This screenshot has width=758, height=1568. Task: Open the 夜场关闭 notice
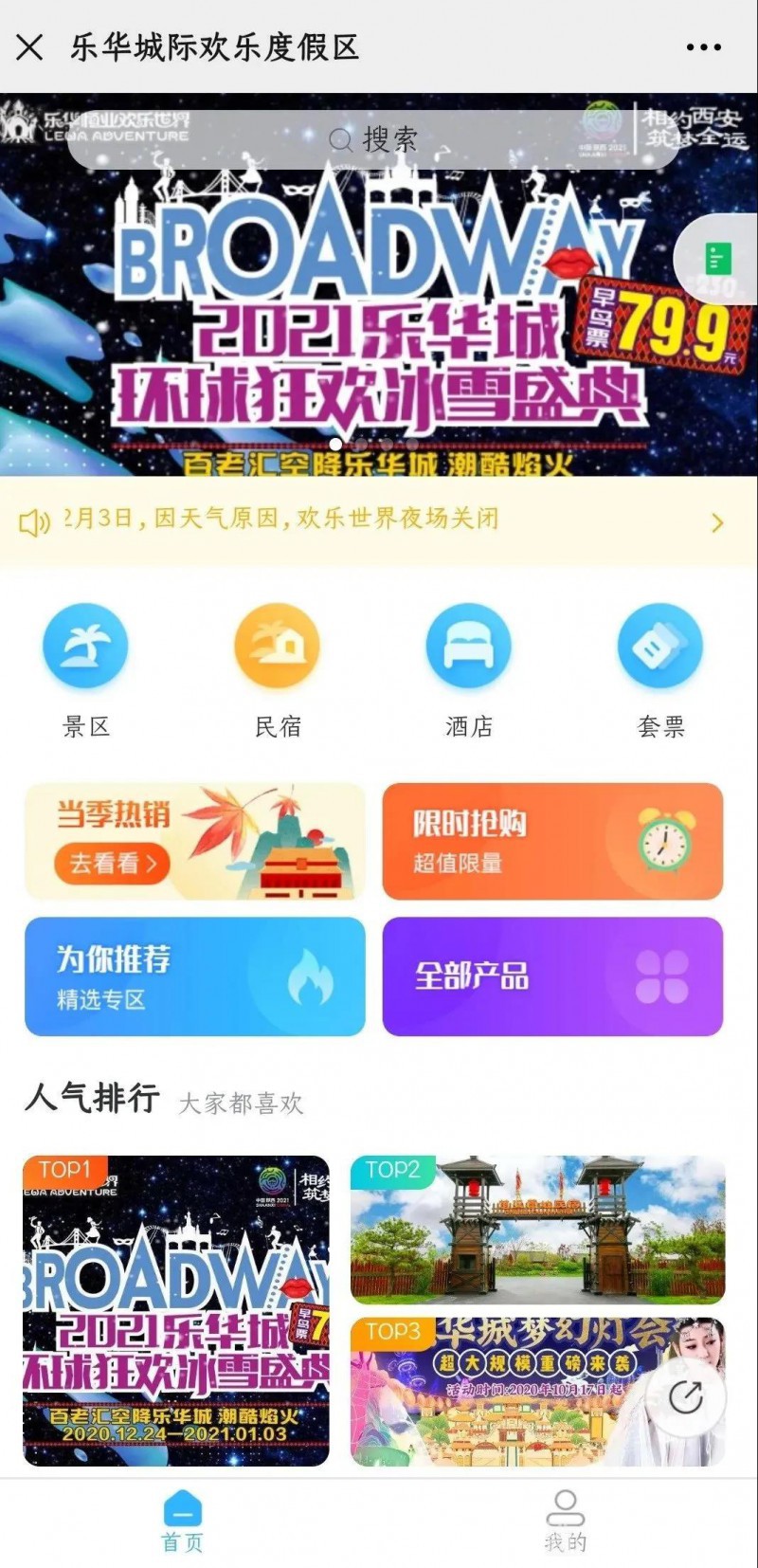(379, 520)
